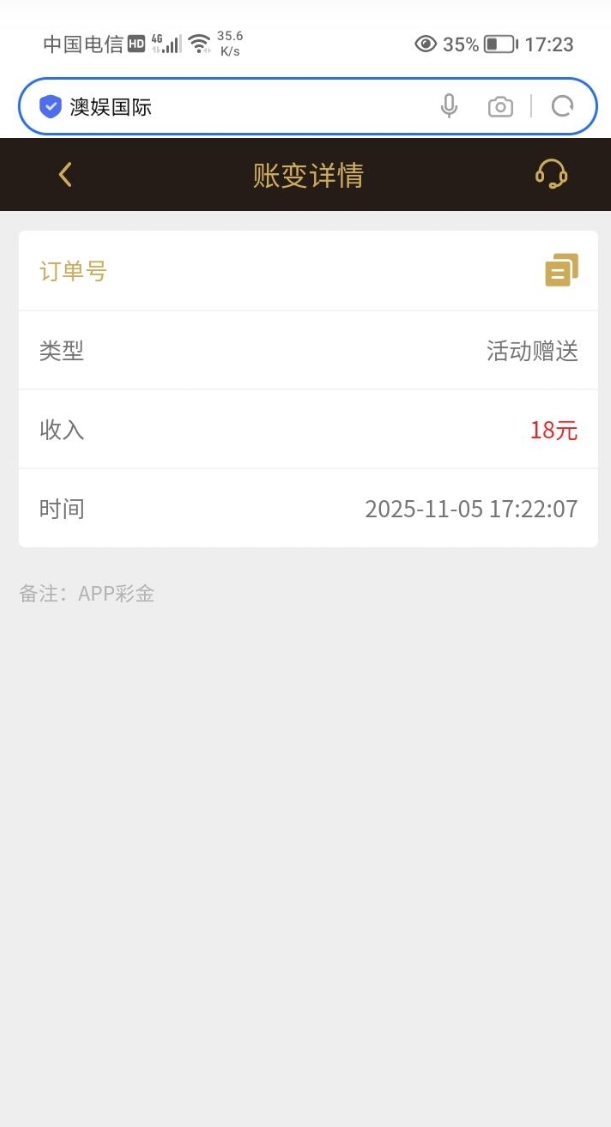
Task: Open customer service headset icon
Action: point(551,175)
